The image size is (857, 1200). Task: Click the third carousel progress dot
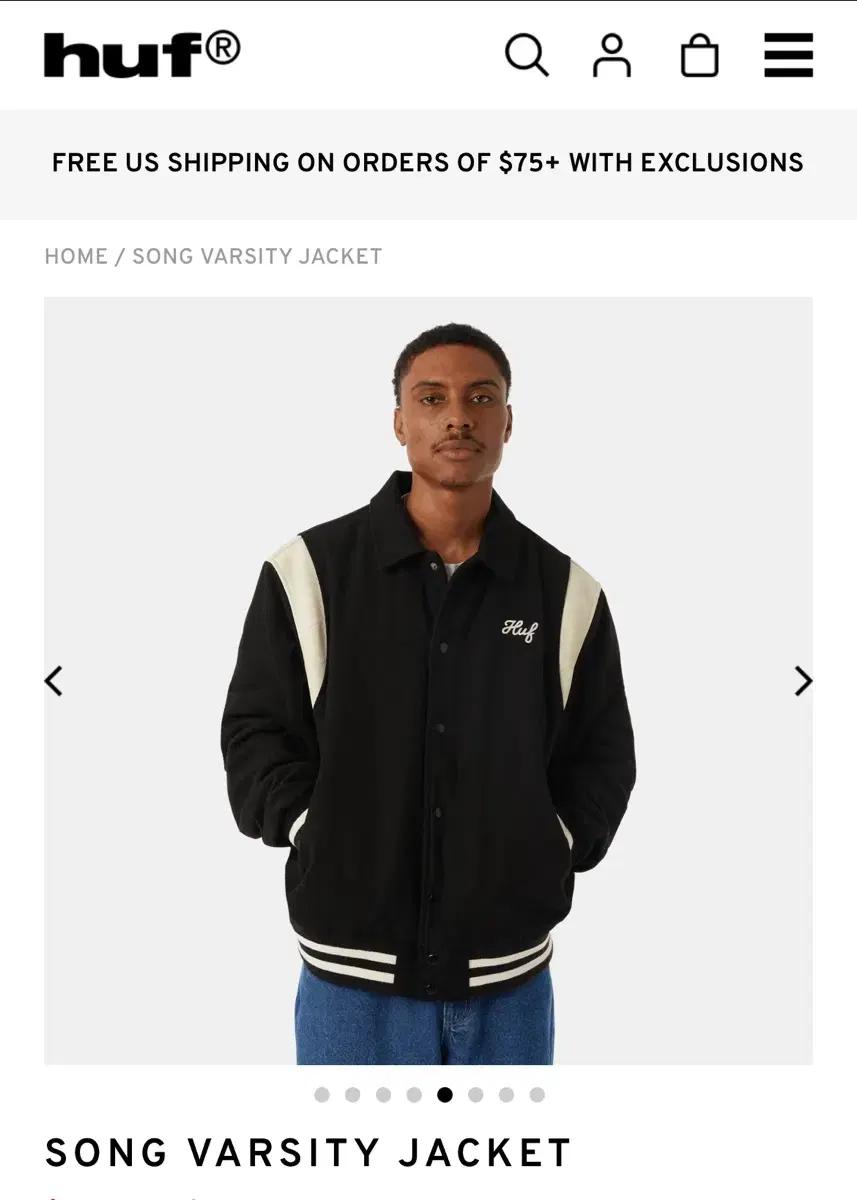click(x=384, y=1095)
